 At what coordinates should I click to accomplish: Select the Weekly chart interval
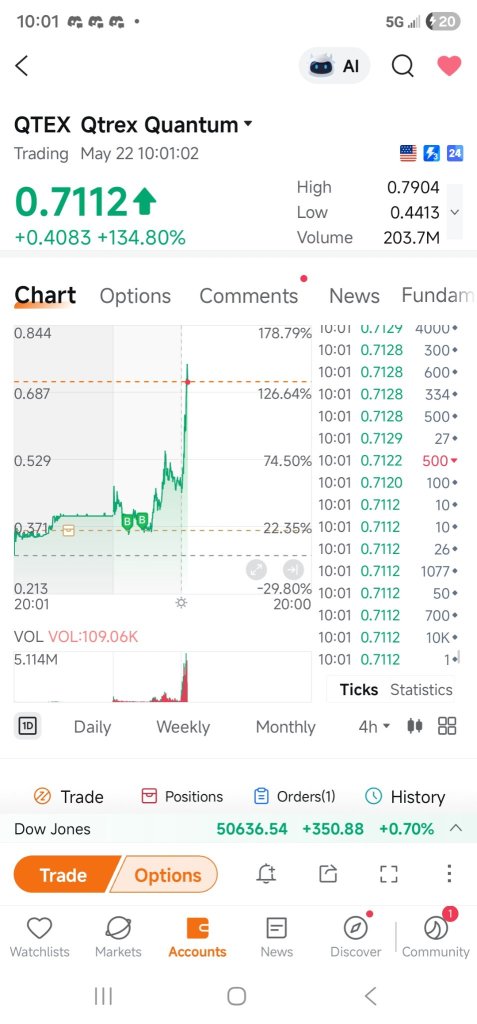point(183,727)
